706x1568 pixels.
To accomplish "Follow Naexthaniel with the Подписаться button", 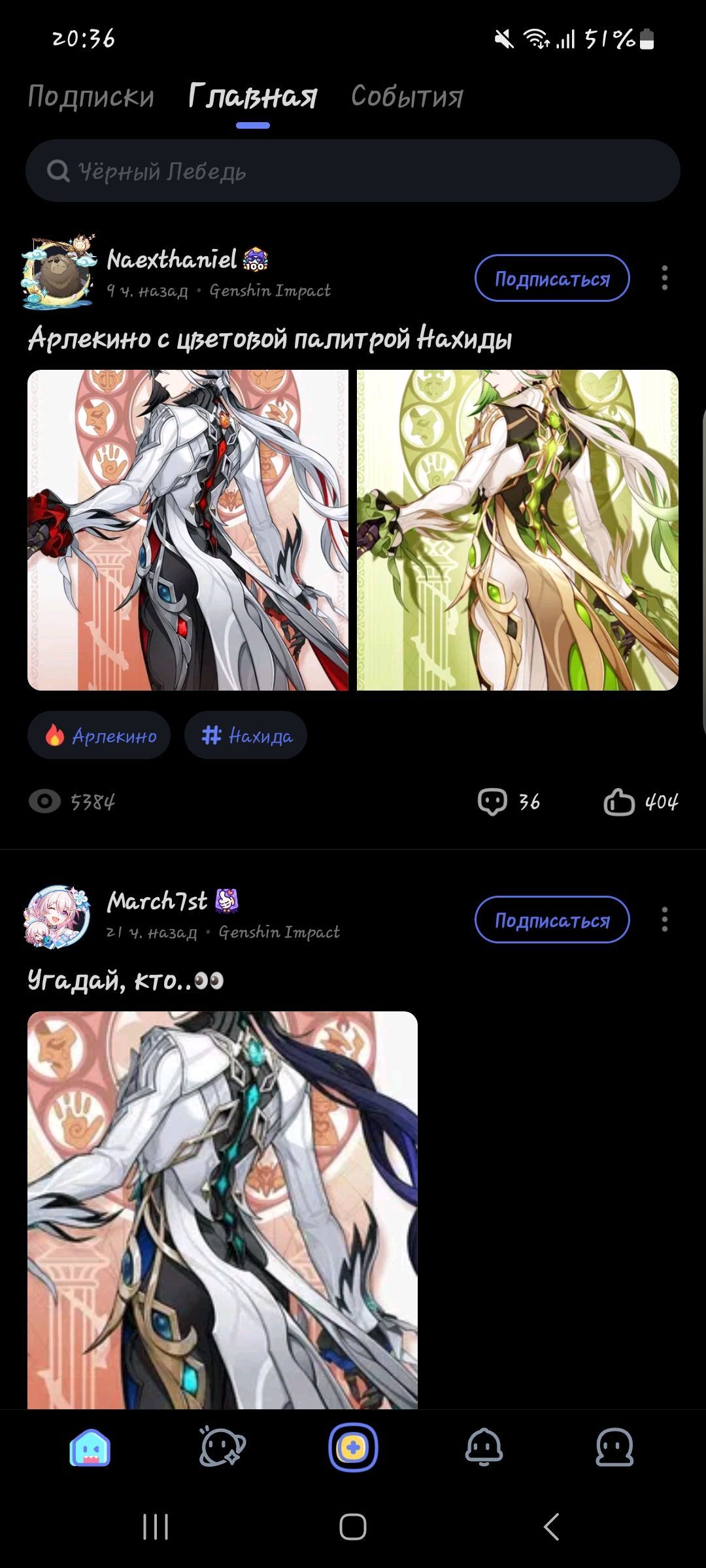I will click(x=552, y=278).
